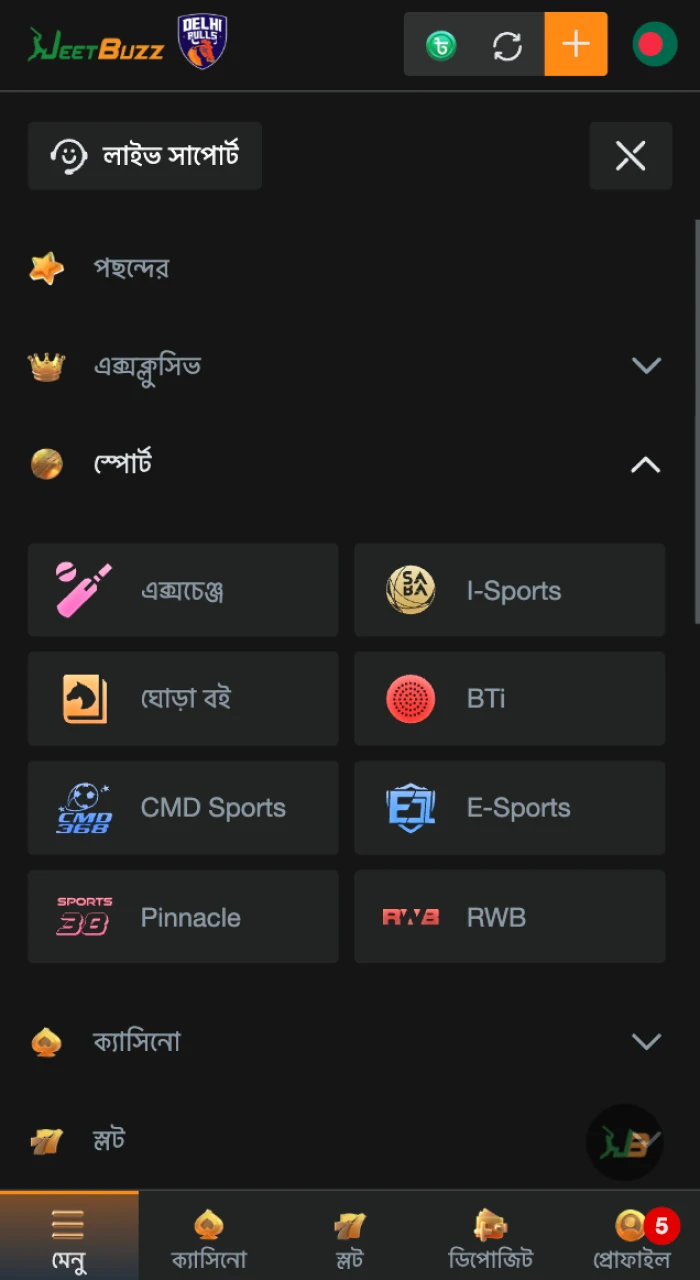
Task: Select I-Sports provider
Action: pos(509,590)
